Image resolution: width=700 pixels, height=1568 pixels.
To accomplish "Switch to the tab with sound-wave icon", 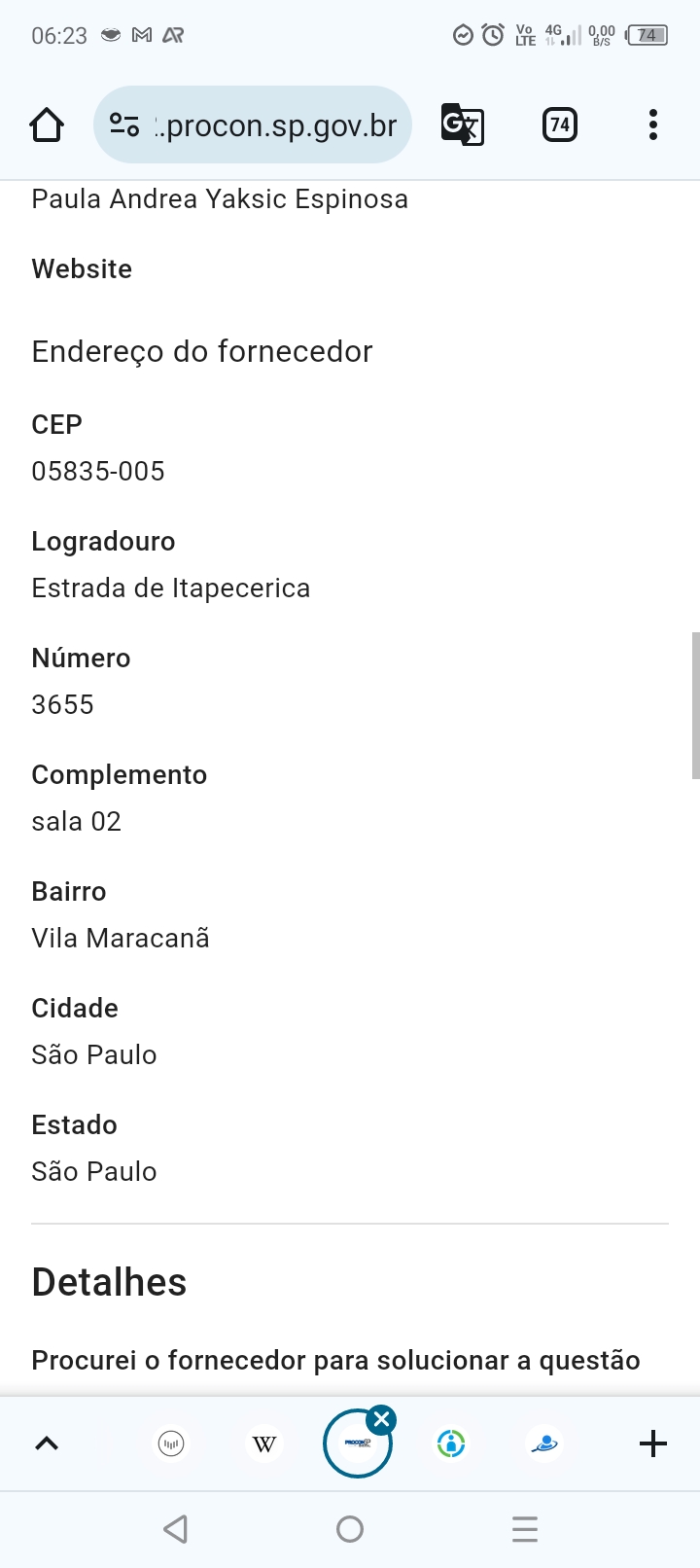I will 171,1443.
